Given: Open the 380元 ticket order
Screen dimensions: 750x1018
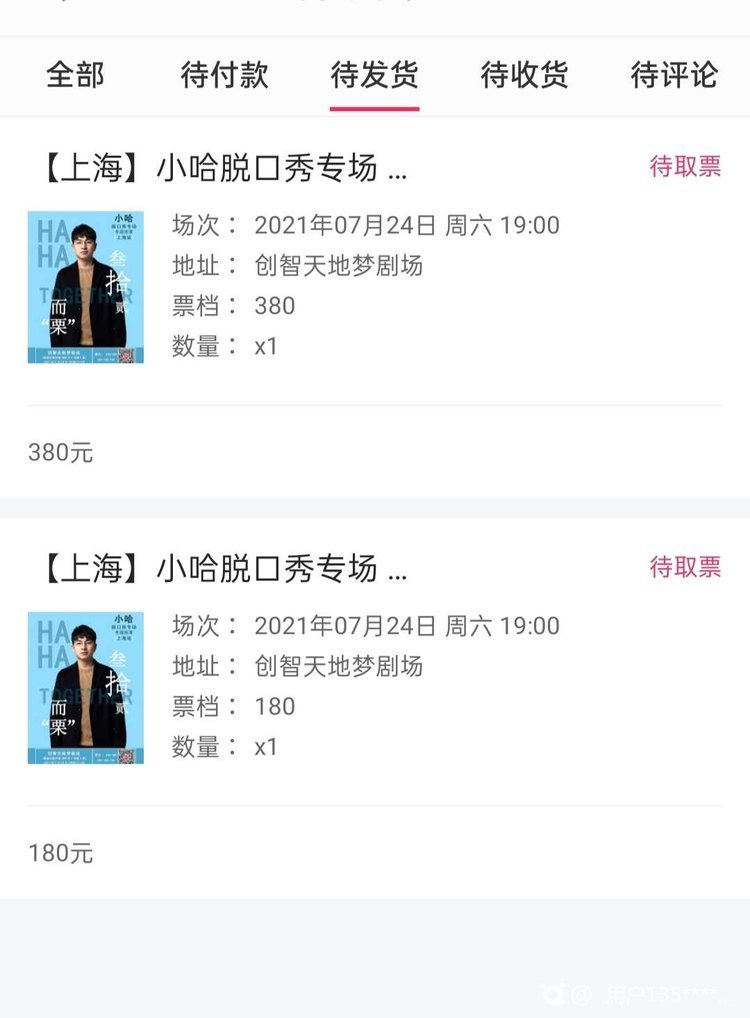Looking at the screenshot, I should click(375, 285).
